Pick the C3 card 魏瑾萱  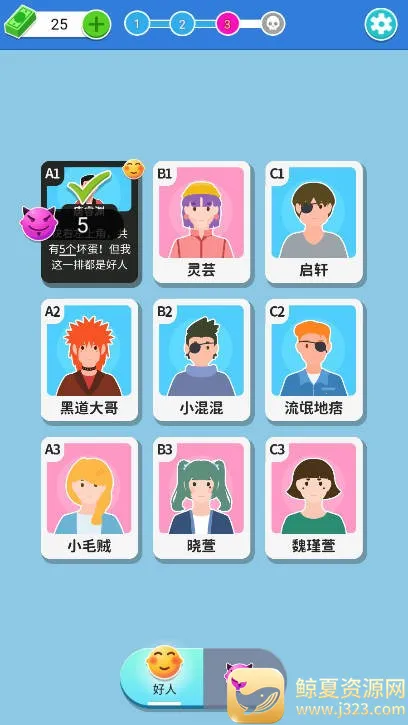tap(314, 498)
